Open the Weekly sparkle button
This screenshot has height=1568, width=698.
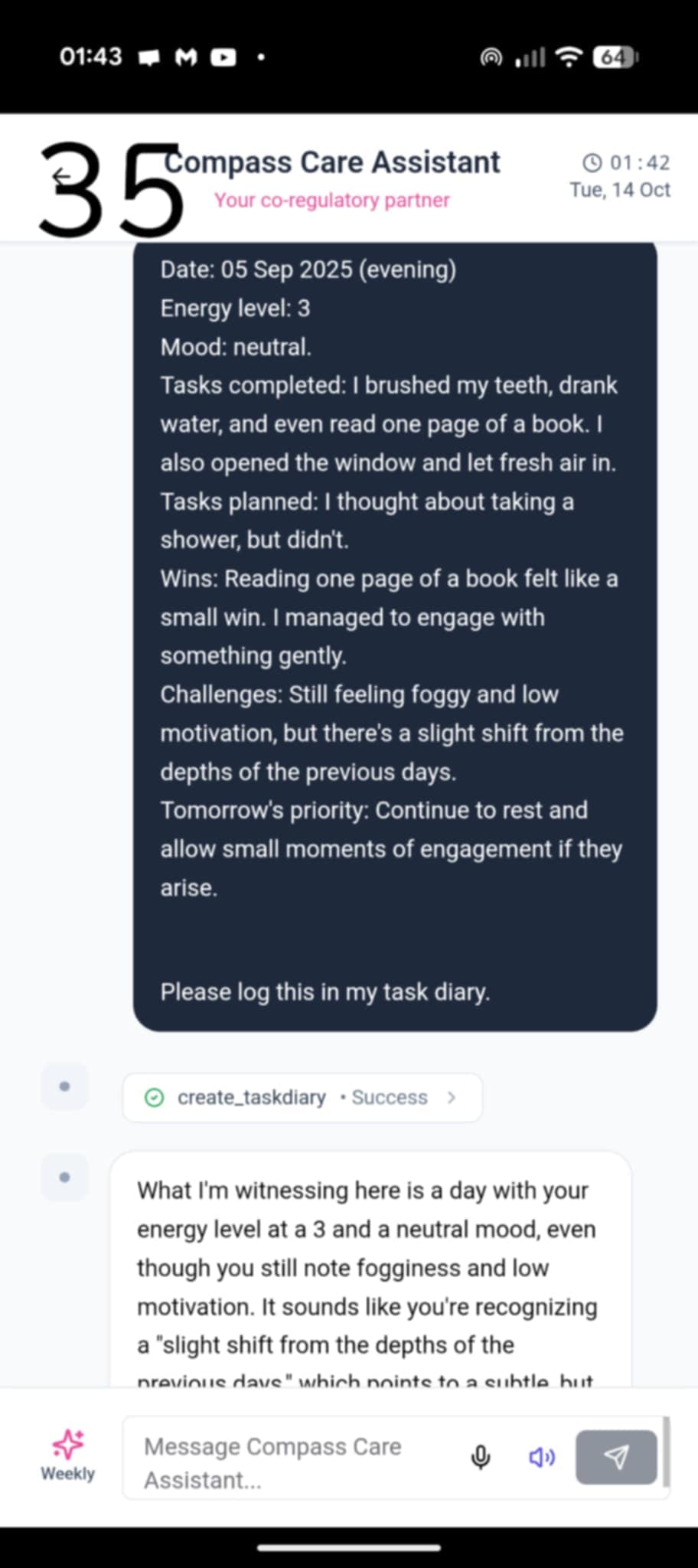pyautogui.click(x=67, y=1455)
